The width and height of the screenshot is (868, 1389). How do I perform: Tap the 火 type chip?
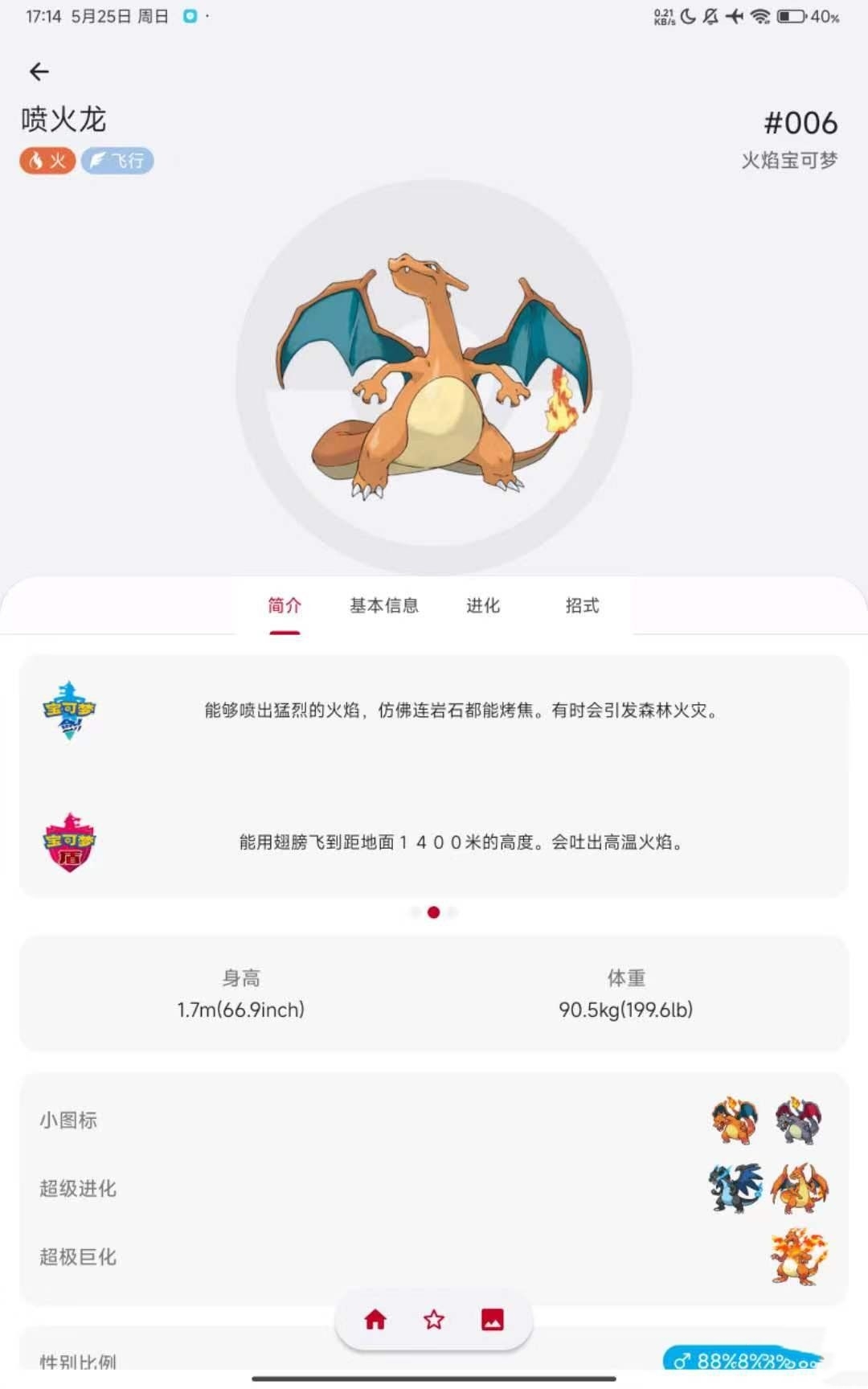pos(47,161)
